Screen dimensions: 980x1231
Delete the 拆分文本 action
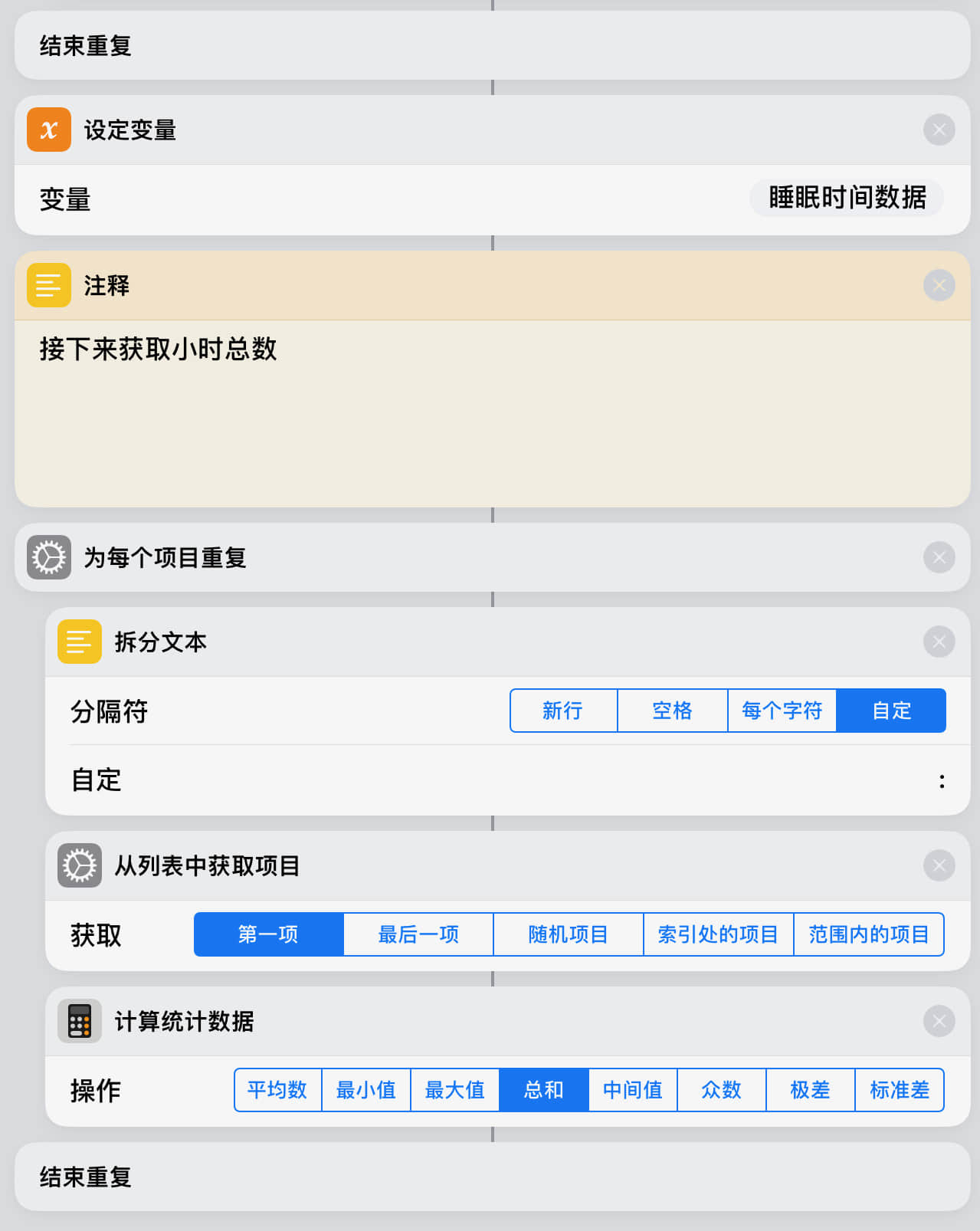click(939, 642)
